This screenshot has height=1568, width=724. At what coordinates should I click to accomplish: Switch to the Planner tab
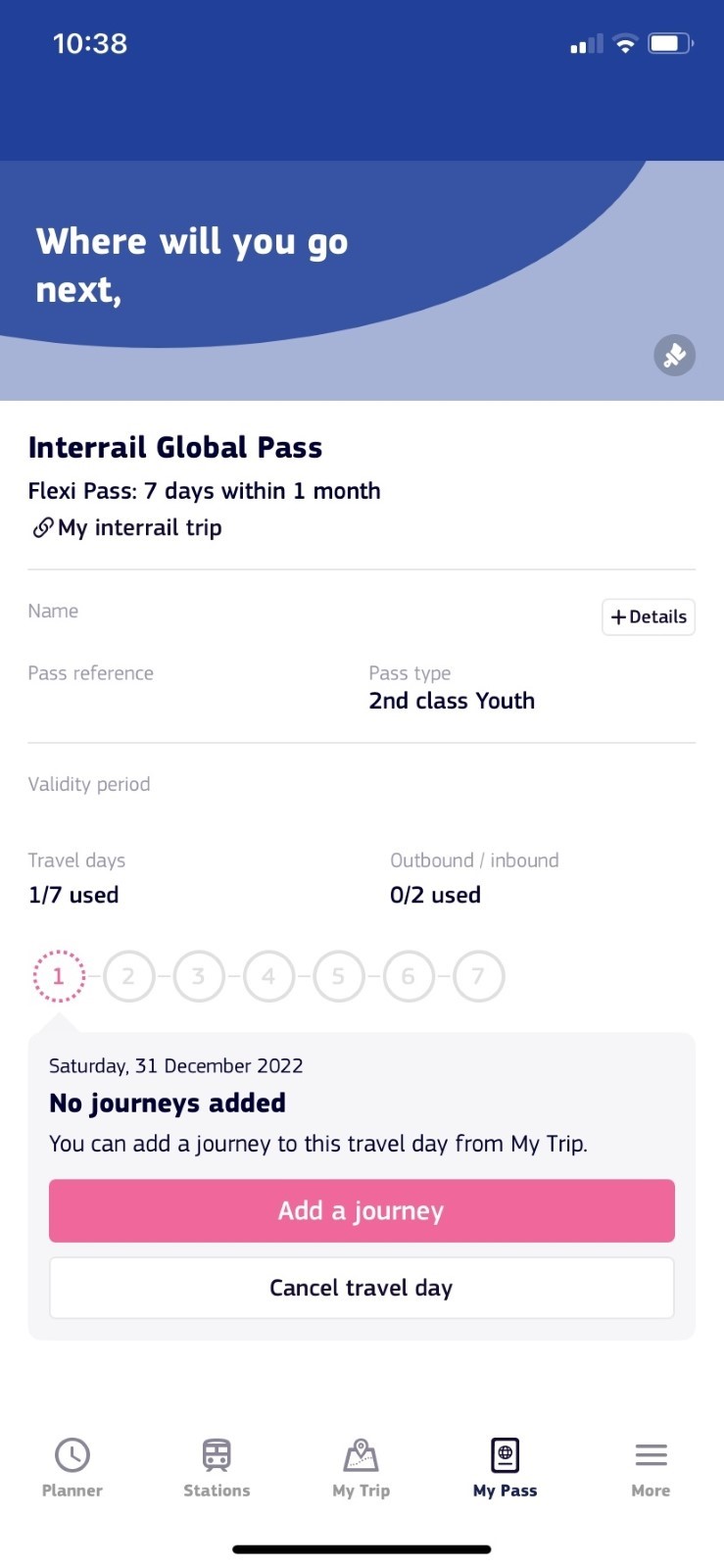(72, 1468)
